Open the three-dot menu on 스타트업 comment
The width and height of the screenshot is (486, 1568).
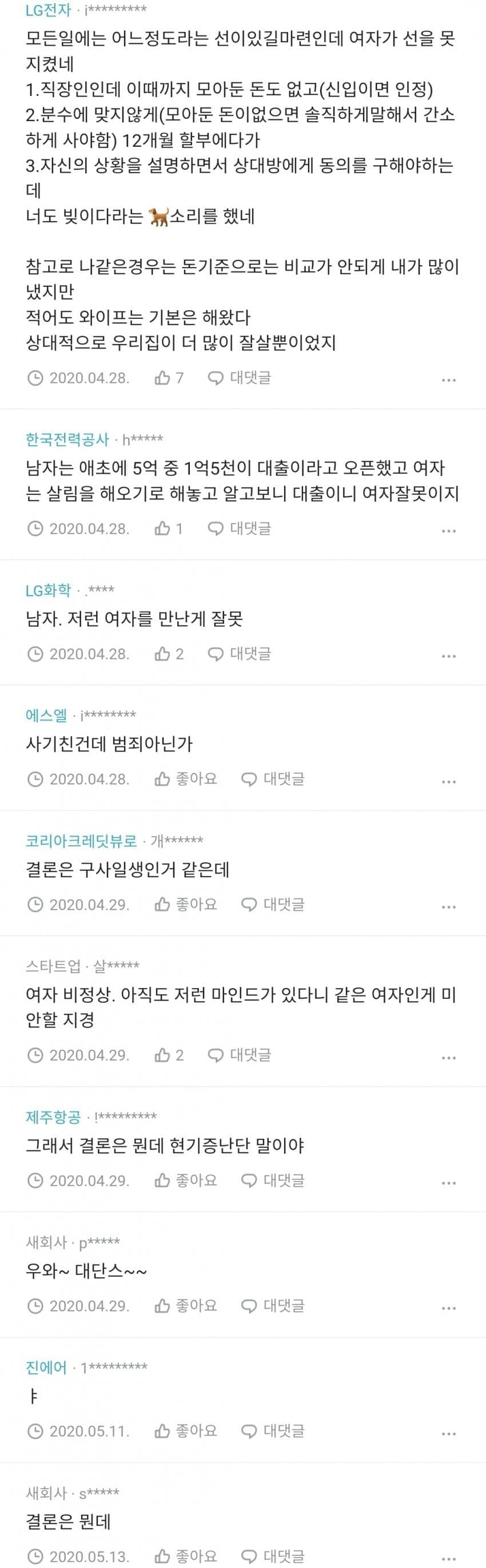pos(449,1058)
